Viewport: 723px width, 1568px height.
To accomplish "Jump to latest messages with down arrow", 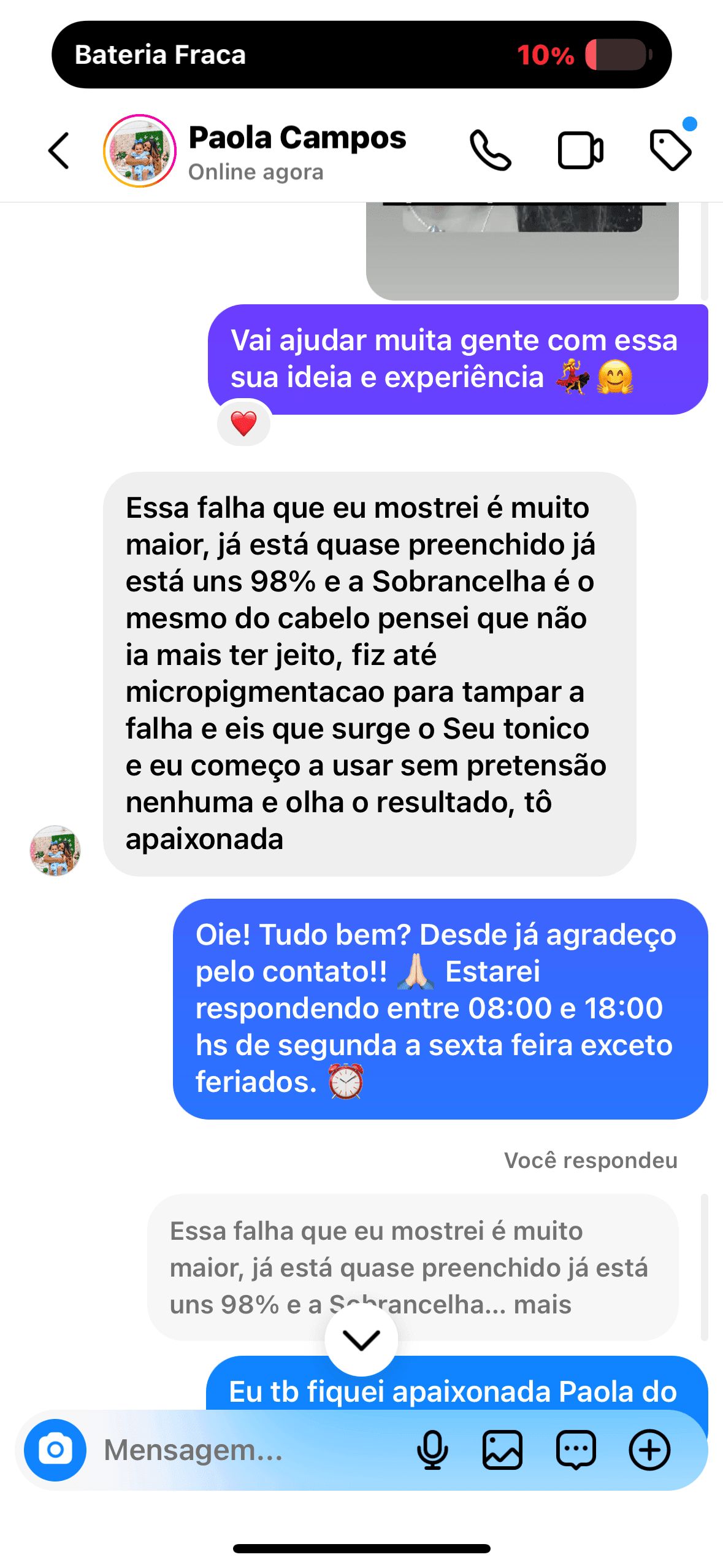I will pyautogui.click(x=361, y=1340).
